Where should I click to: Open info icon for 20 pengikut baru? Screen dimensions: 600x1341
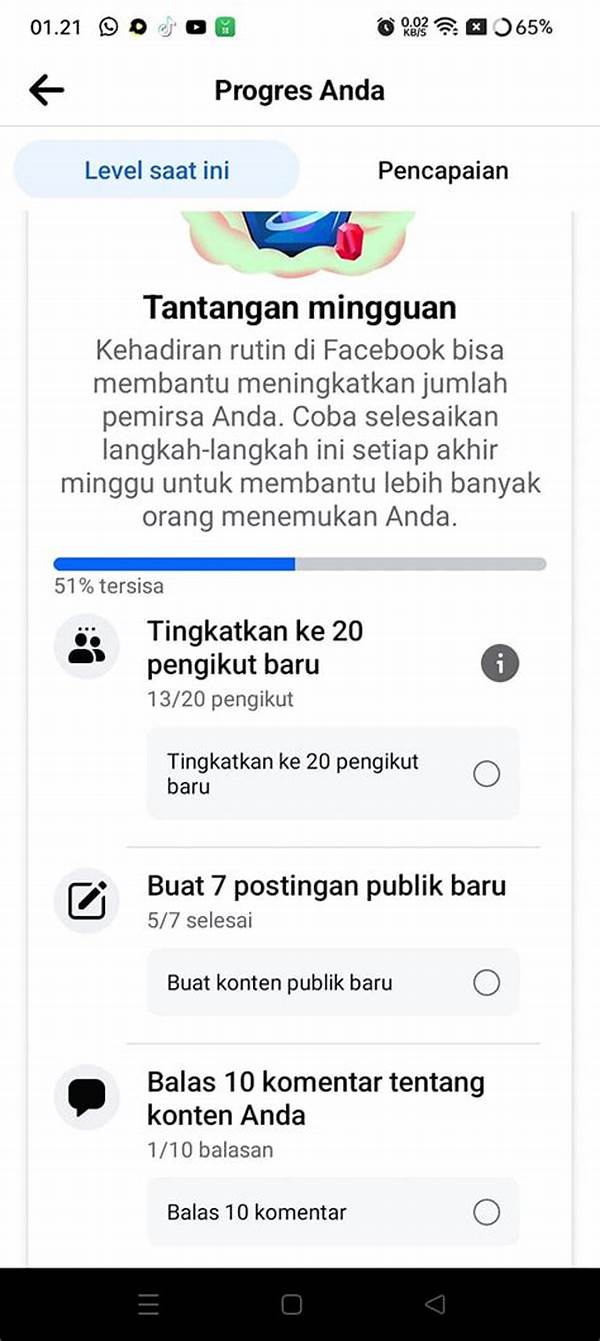pos(500,662)
